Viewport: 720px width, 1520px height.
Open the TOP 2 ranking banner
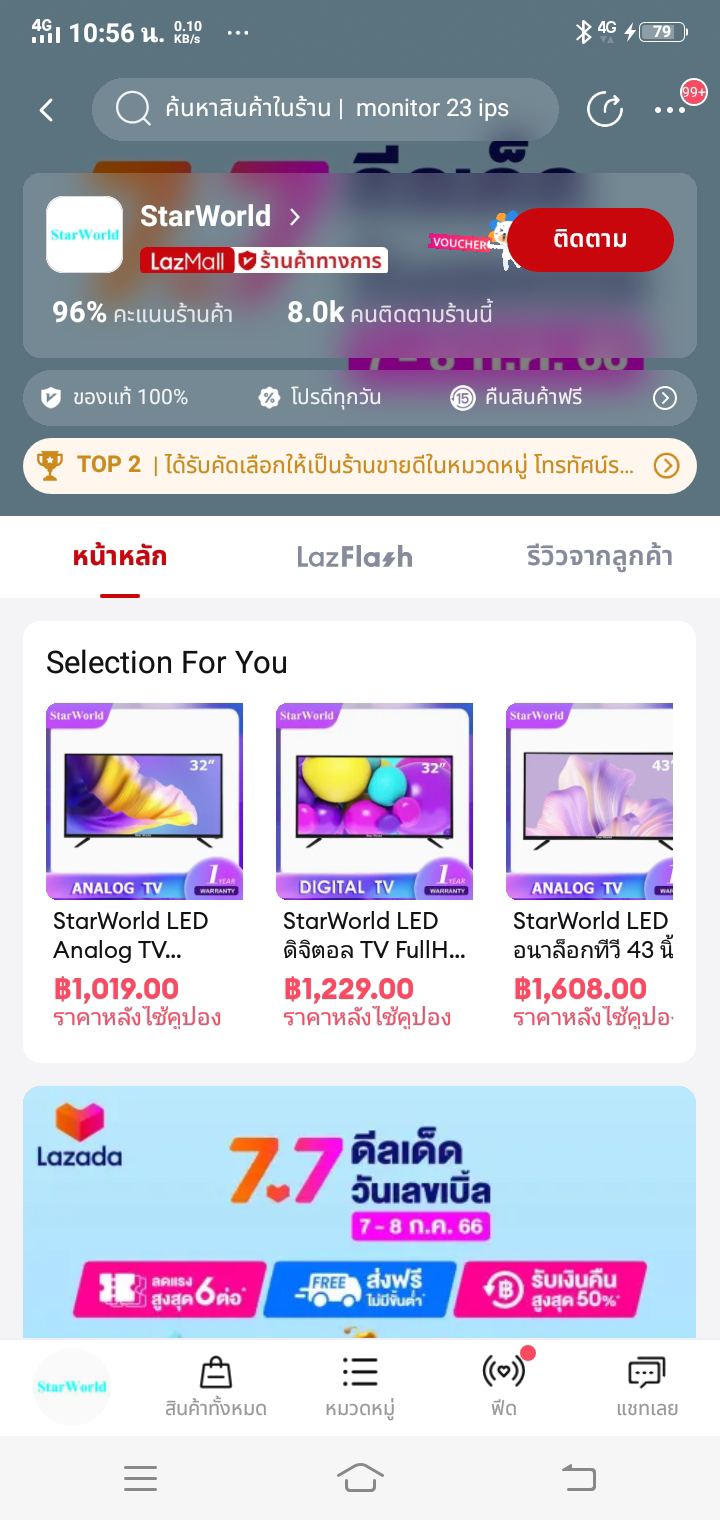(360, 465)
